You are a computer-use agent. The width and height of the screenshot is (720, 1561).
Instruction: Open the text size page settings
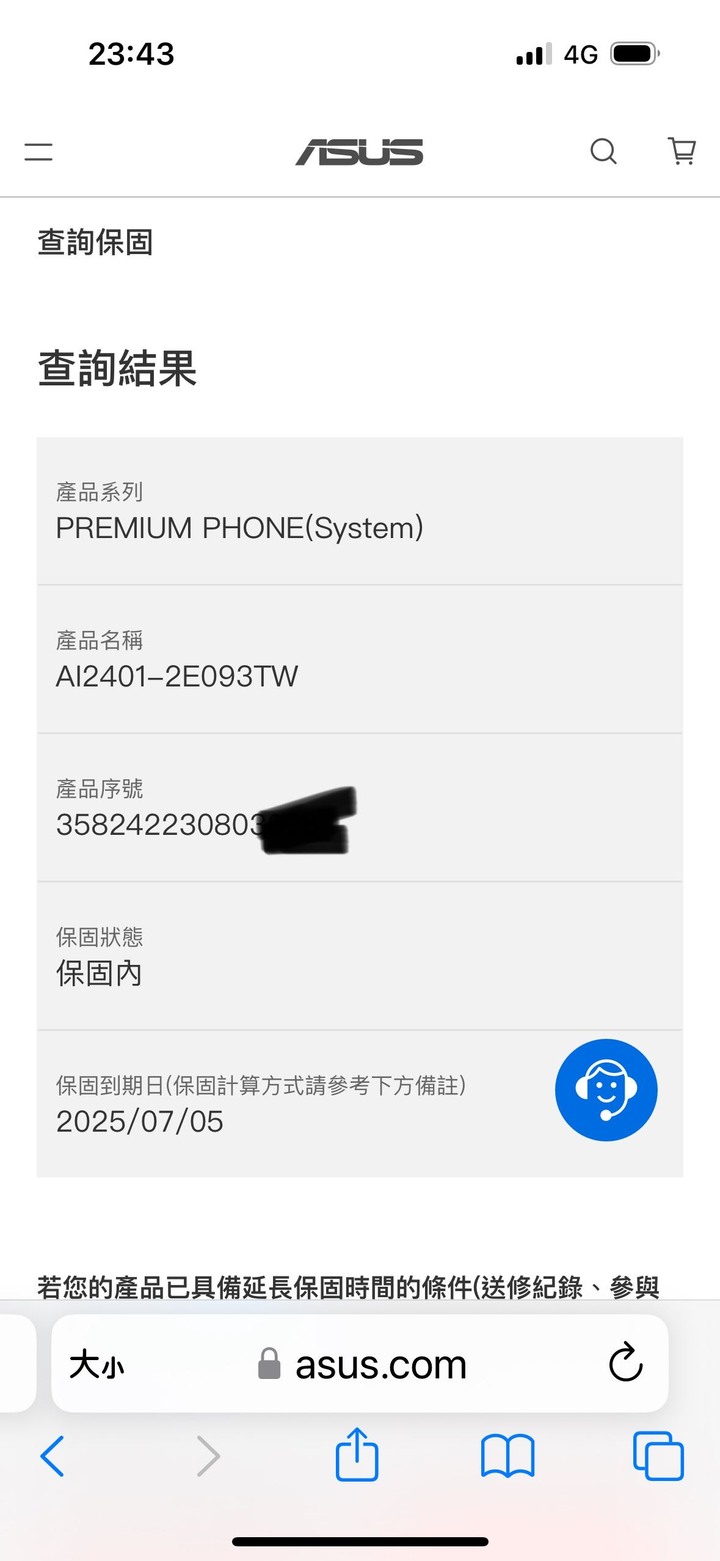pyautogui.click(x=97, y=1364)
